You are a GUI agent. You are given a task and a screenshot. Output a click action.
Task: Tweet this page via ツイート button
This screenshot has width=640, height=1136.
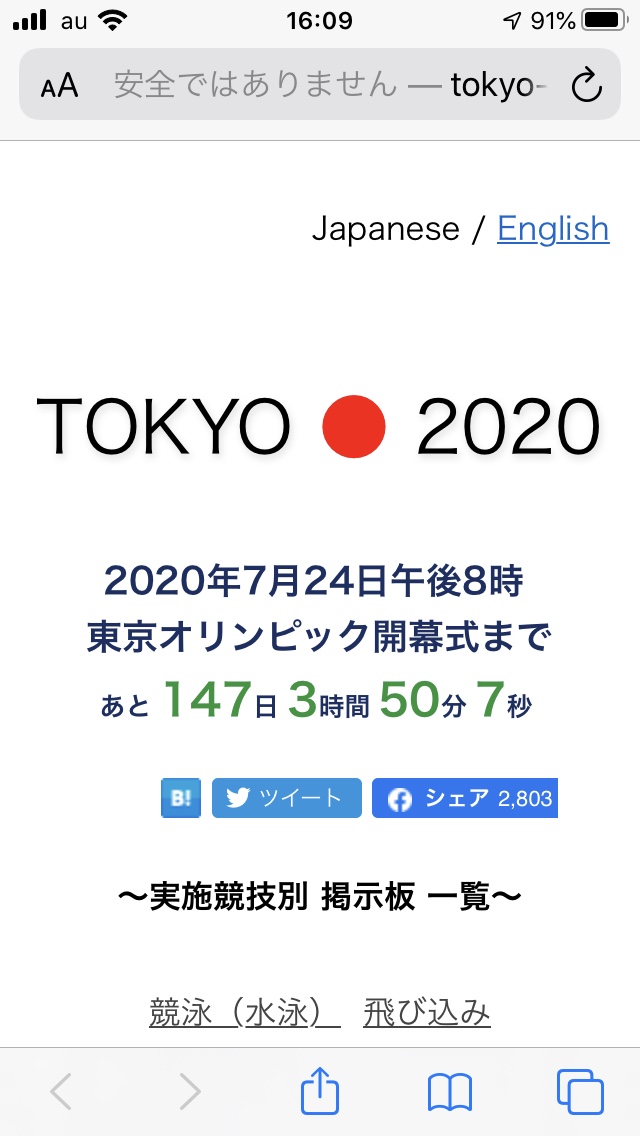point(286,798)
